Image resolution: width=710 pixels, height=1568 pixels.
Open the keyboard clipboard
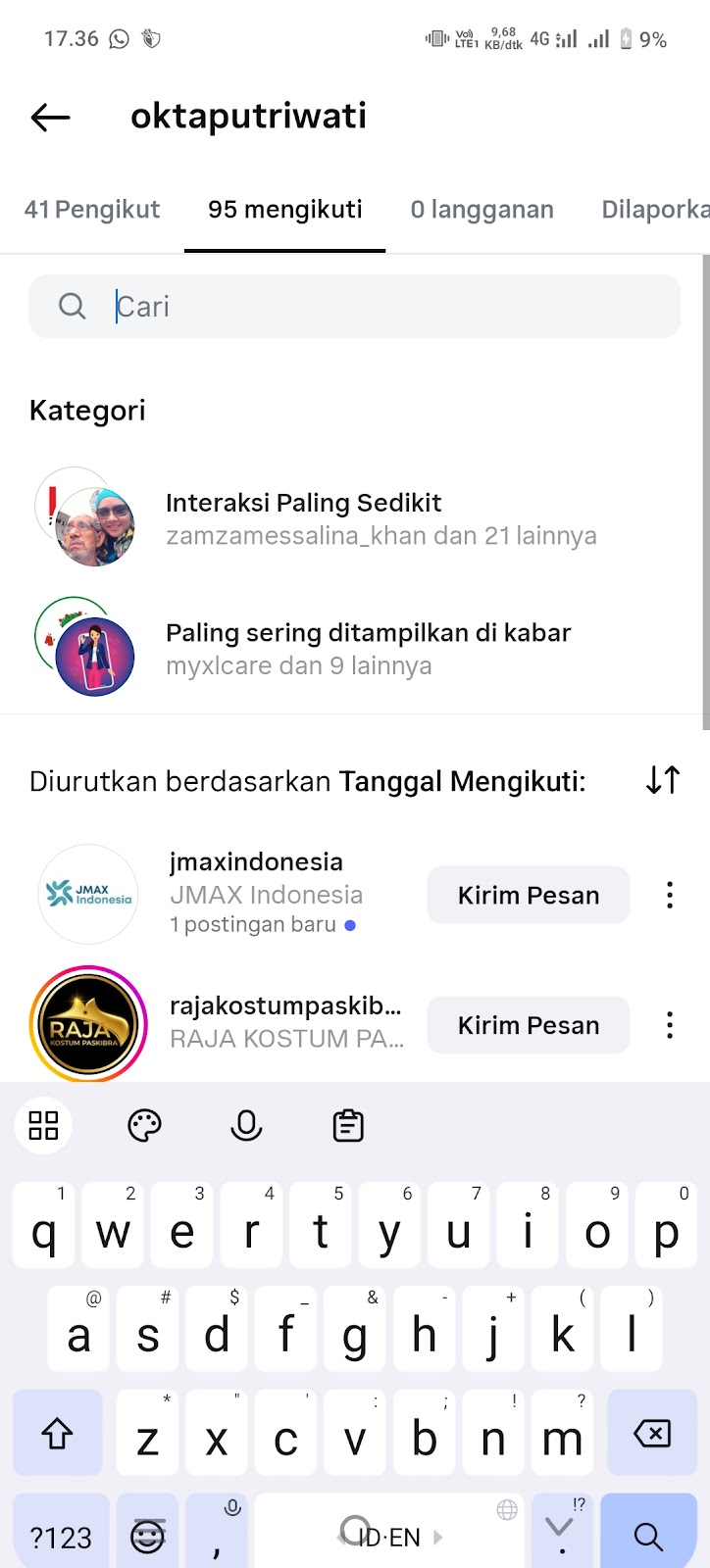(348, 1126)
